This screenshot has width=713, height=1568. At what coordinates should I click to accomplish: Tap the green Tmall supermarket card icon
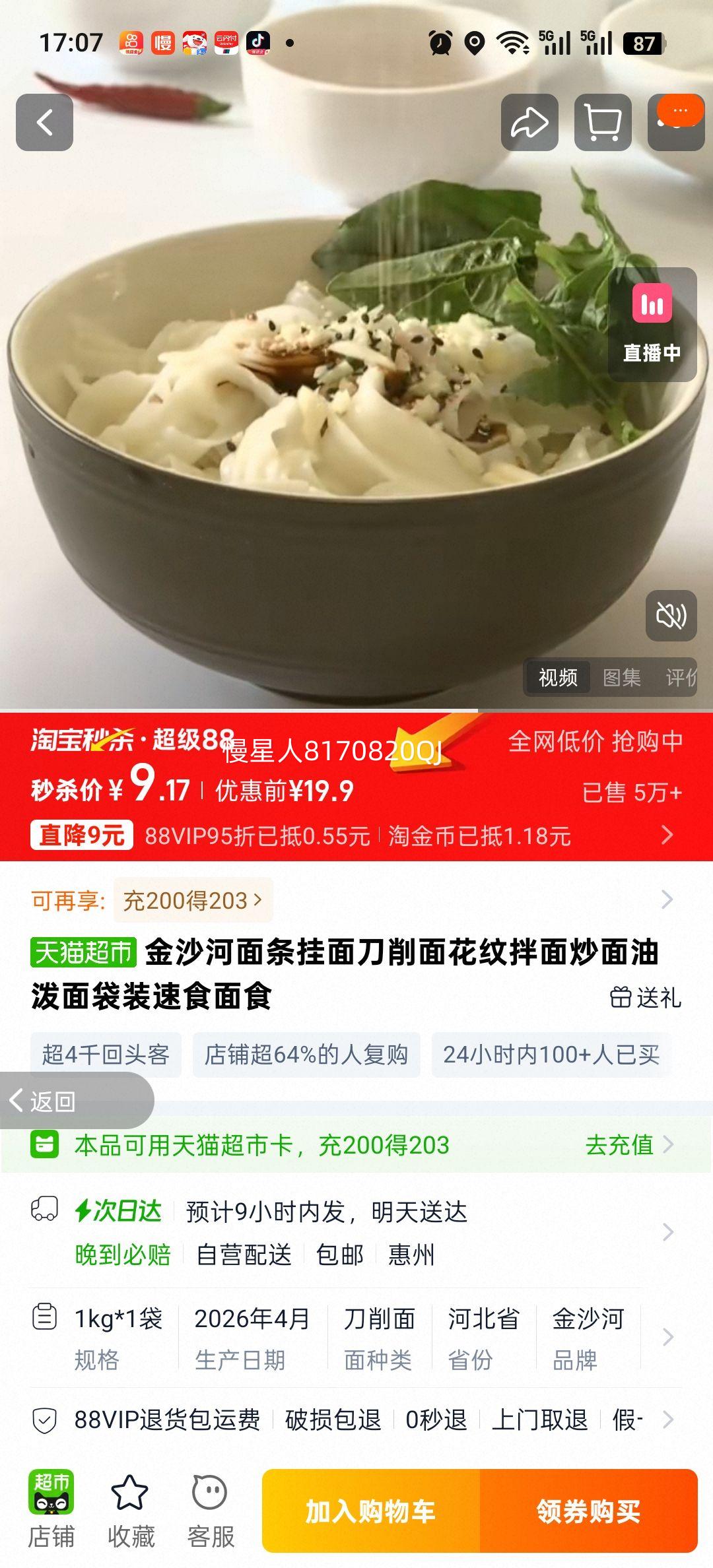click(44, 1145)
